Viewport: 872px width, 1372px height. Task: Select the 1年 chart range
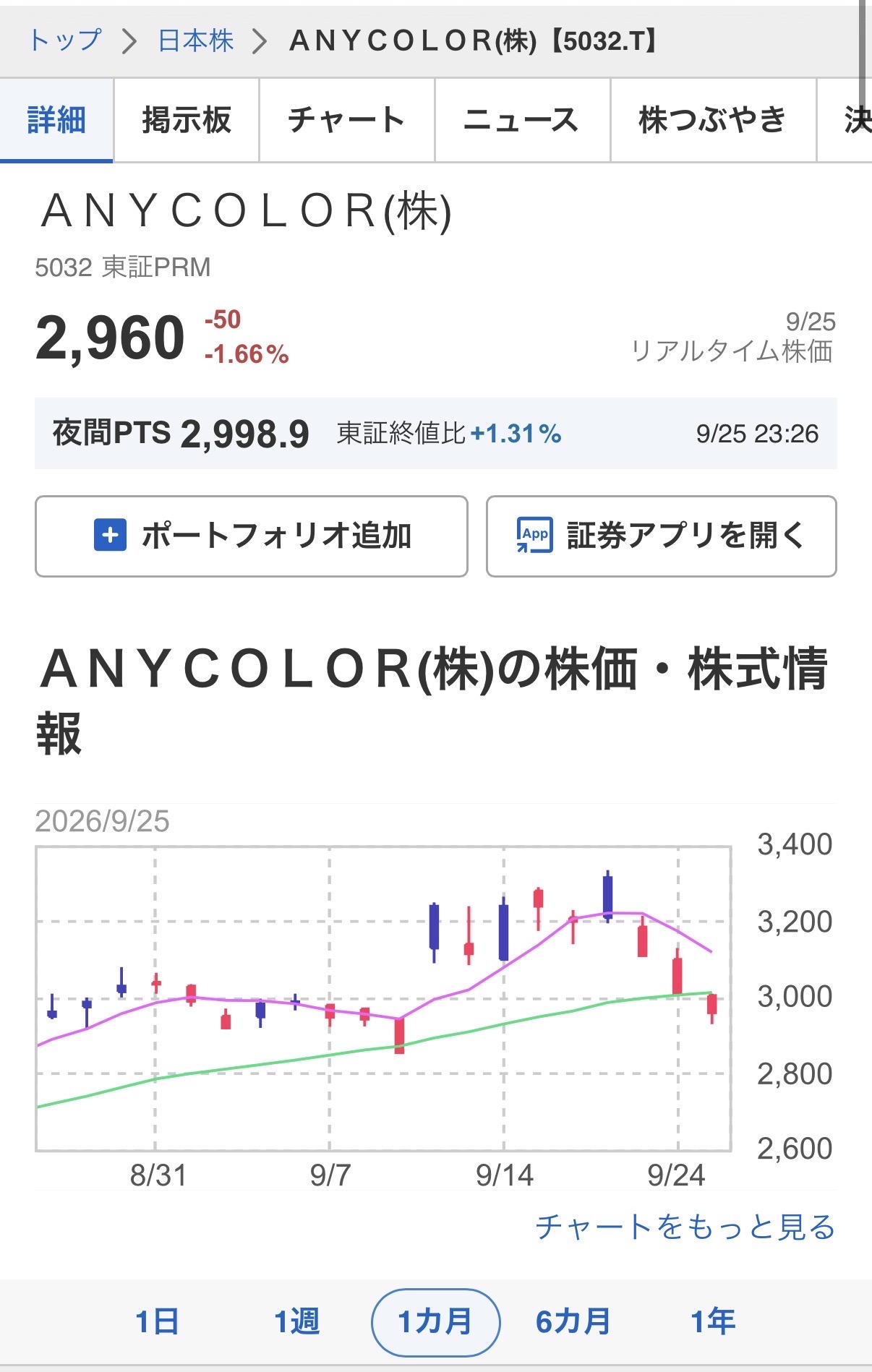click(713, 1321)
